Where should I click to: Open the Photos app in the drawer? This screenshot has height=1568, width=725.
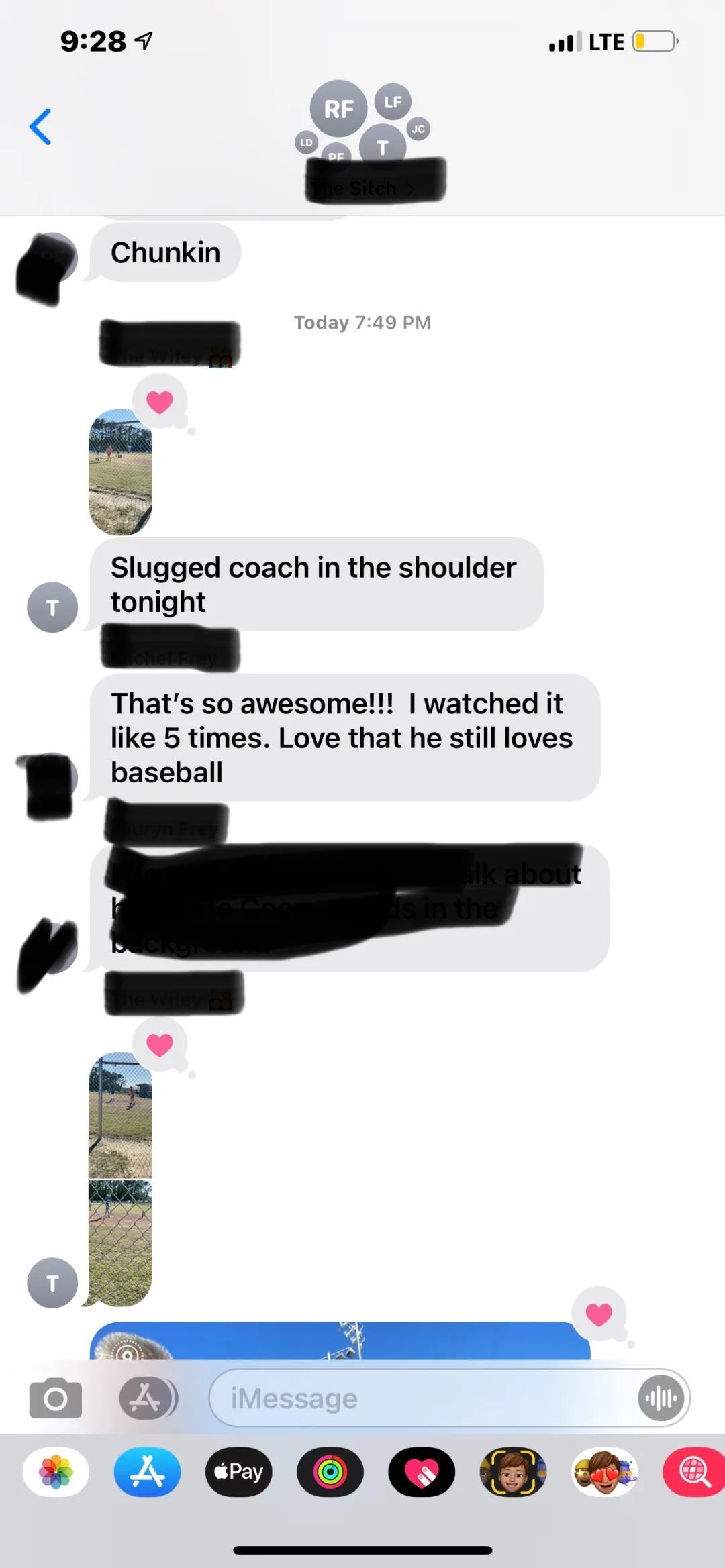coord(56,1472)
